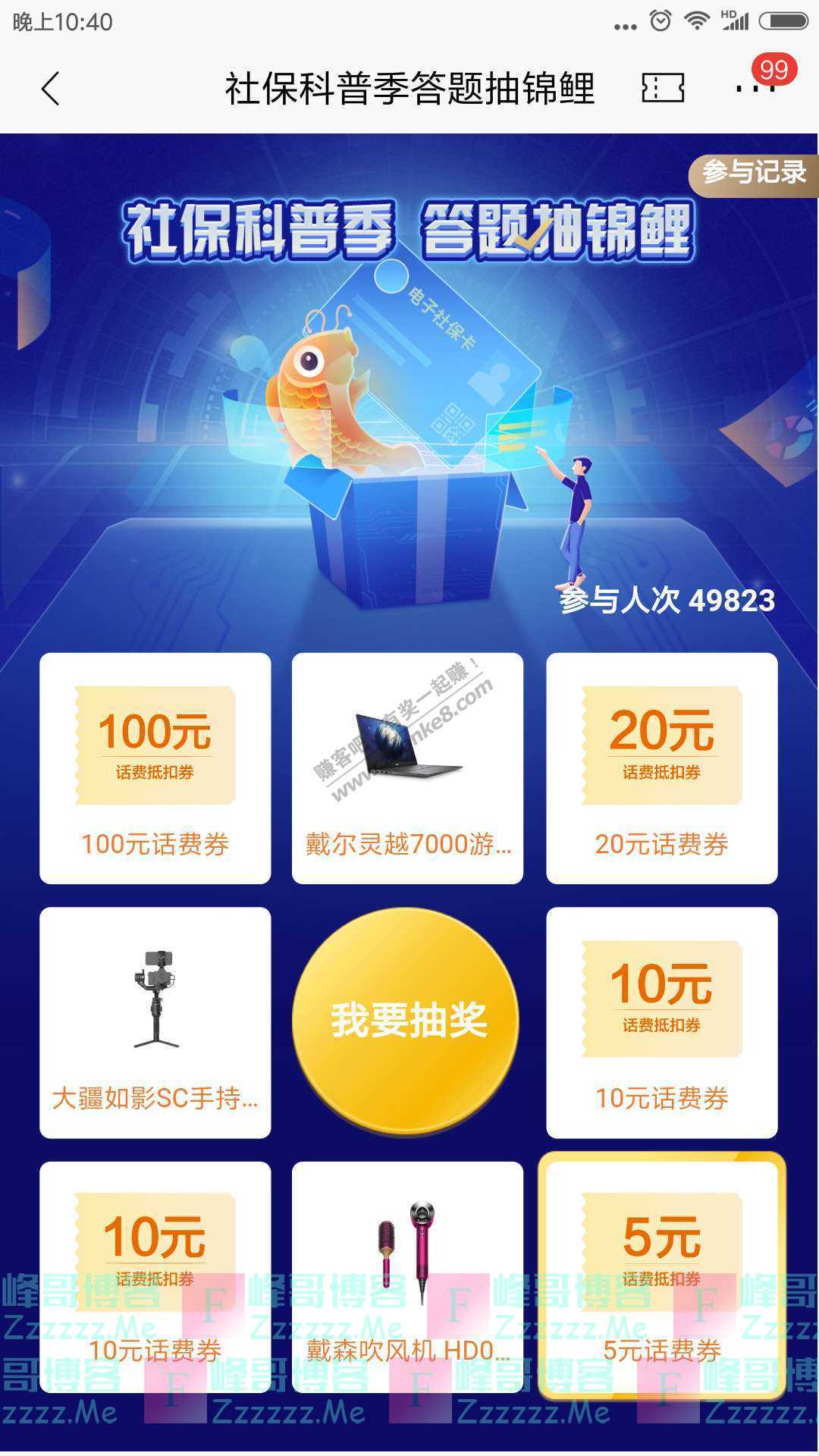Viewport: 819px width, 1456px height.
Task: Tap the 我要抽奖 lottery draw button
Action: tap(407, 1021)
